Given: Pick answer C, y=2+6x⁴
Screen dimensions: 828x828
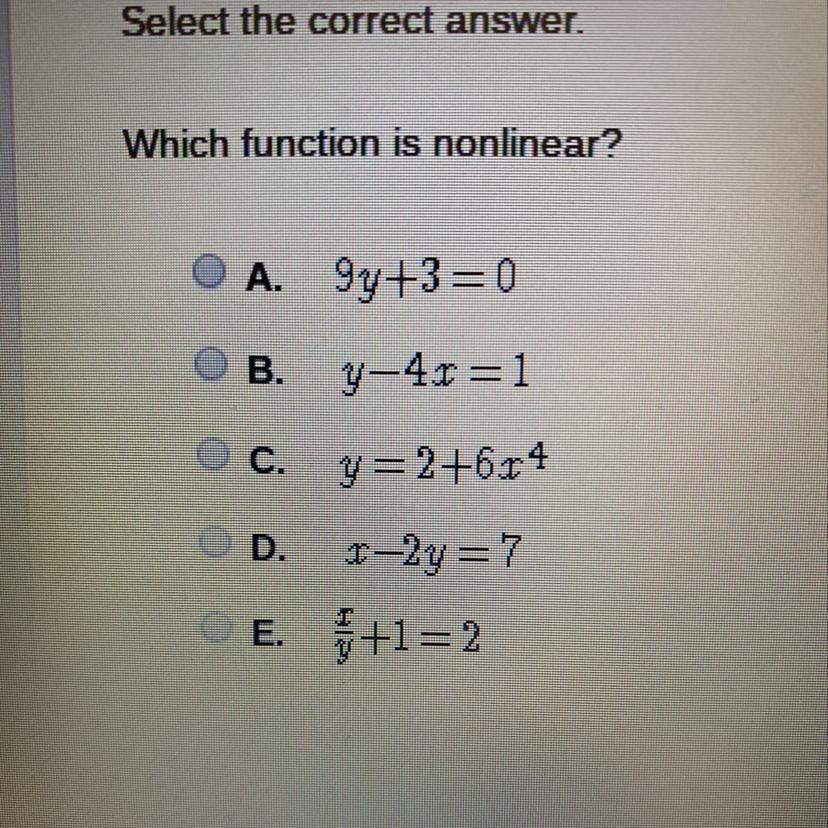Looking at the screenshot, I should pos(211,460).
